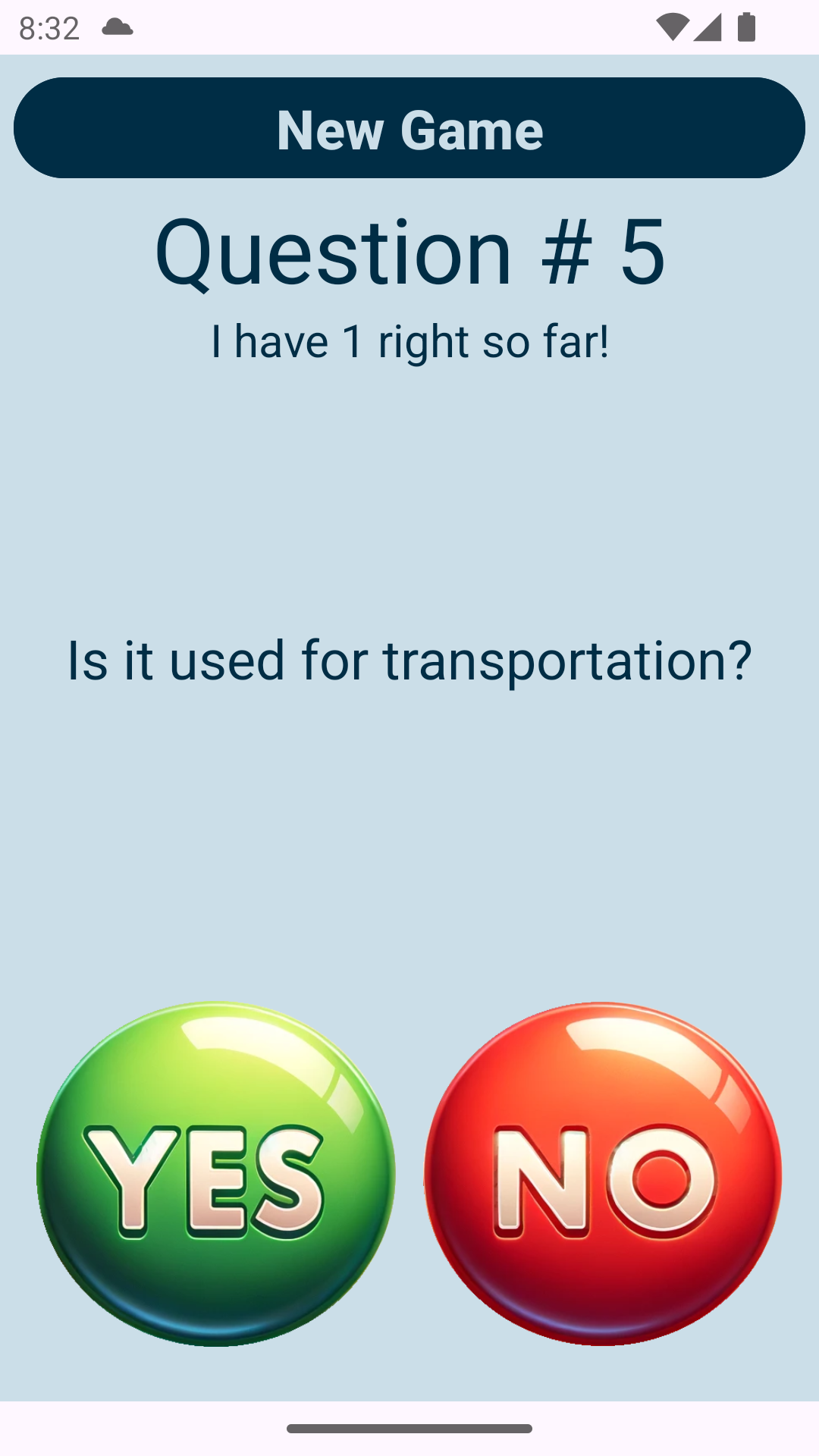Viewport: 819px width, 1456px height.
Task: Start a New Game
Action: click(409, 128)
